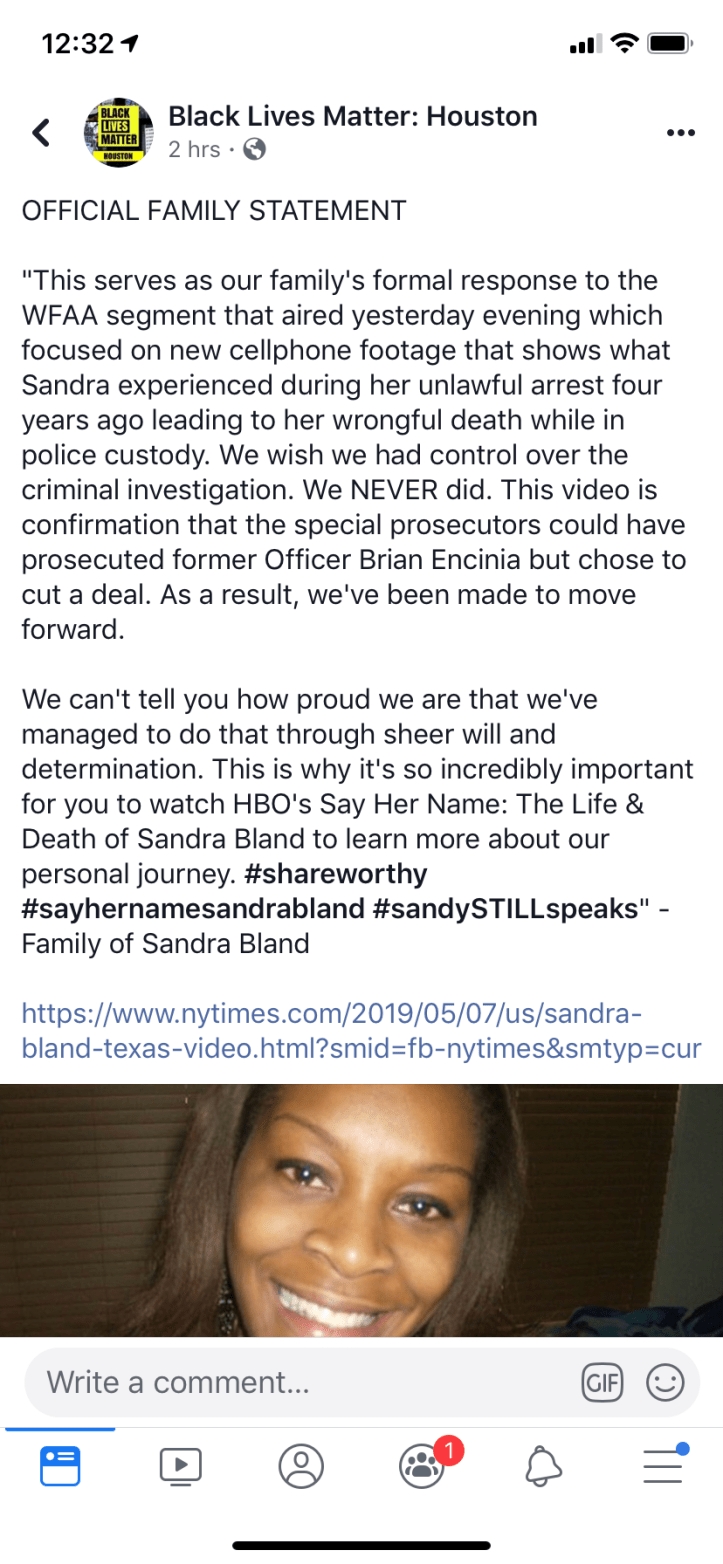Image resolution: width=723 pixels, height=1564 pixels.
Task: Open the post's three-dot options menu
Action: pos(679,133)
